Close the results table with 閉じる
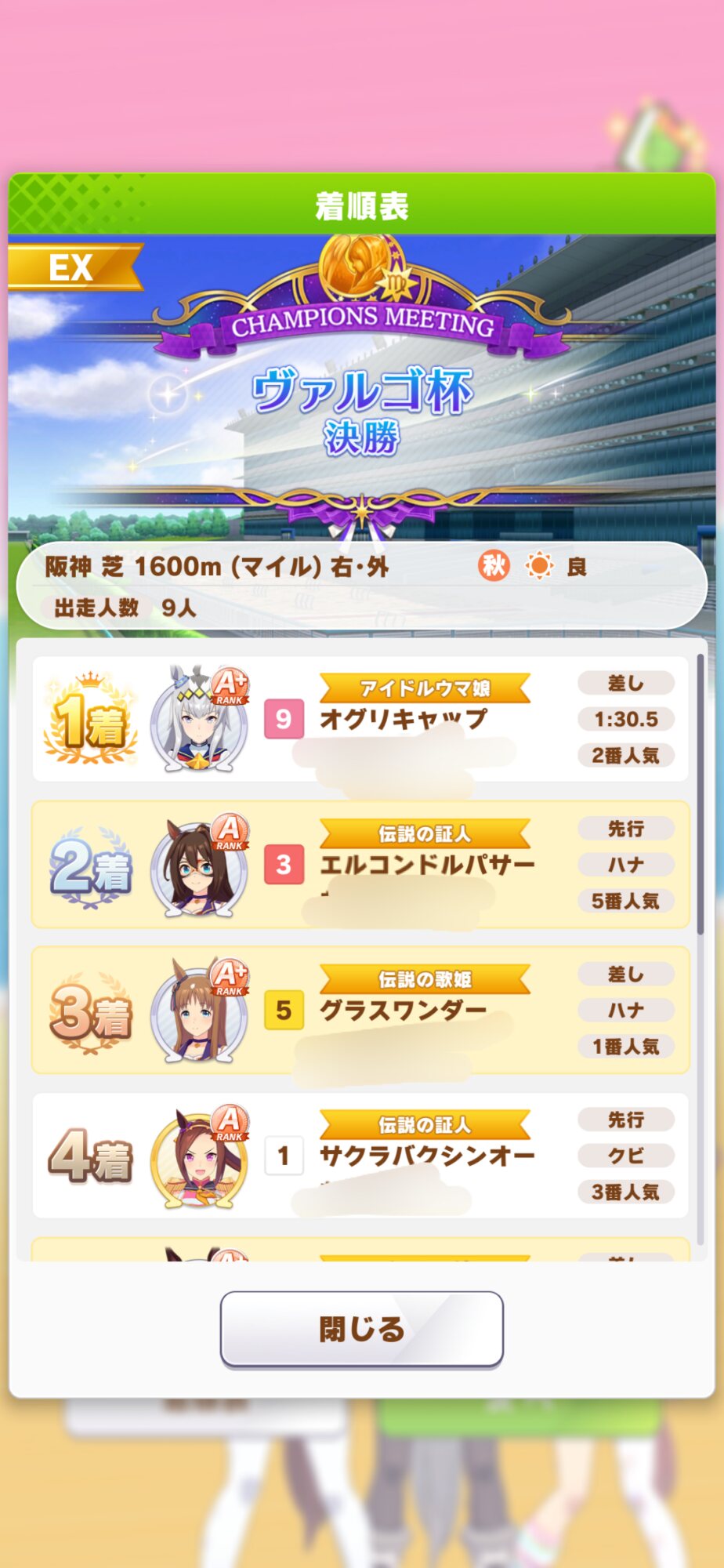This screenshot has height=1568, width=724. (361, 1328)
